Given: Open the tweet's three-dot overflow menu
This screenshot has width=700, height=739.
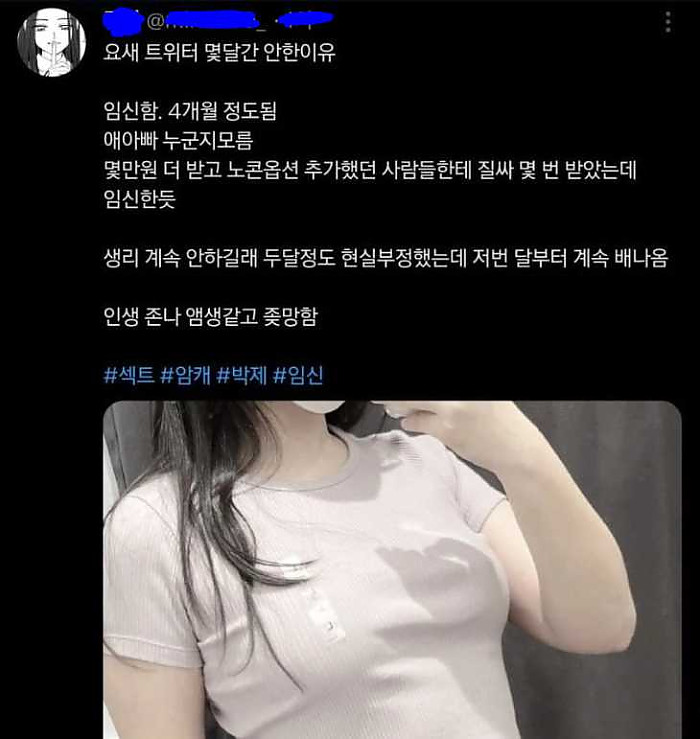Looking at the screenshot, I should pos(668,22).
